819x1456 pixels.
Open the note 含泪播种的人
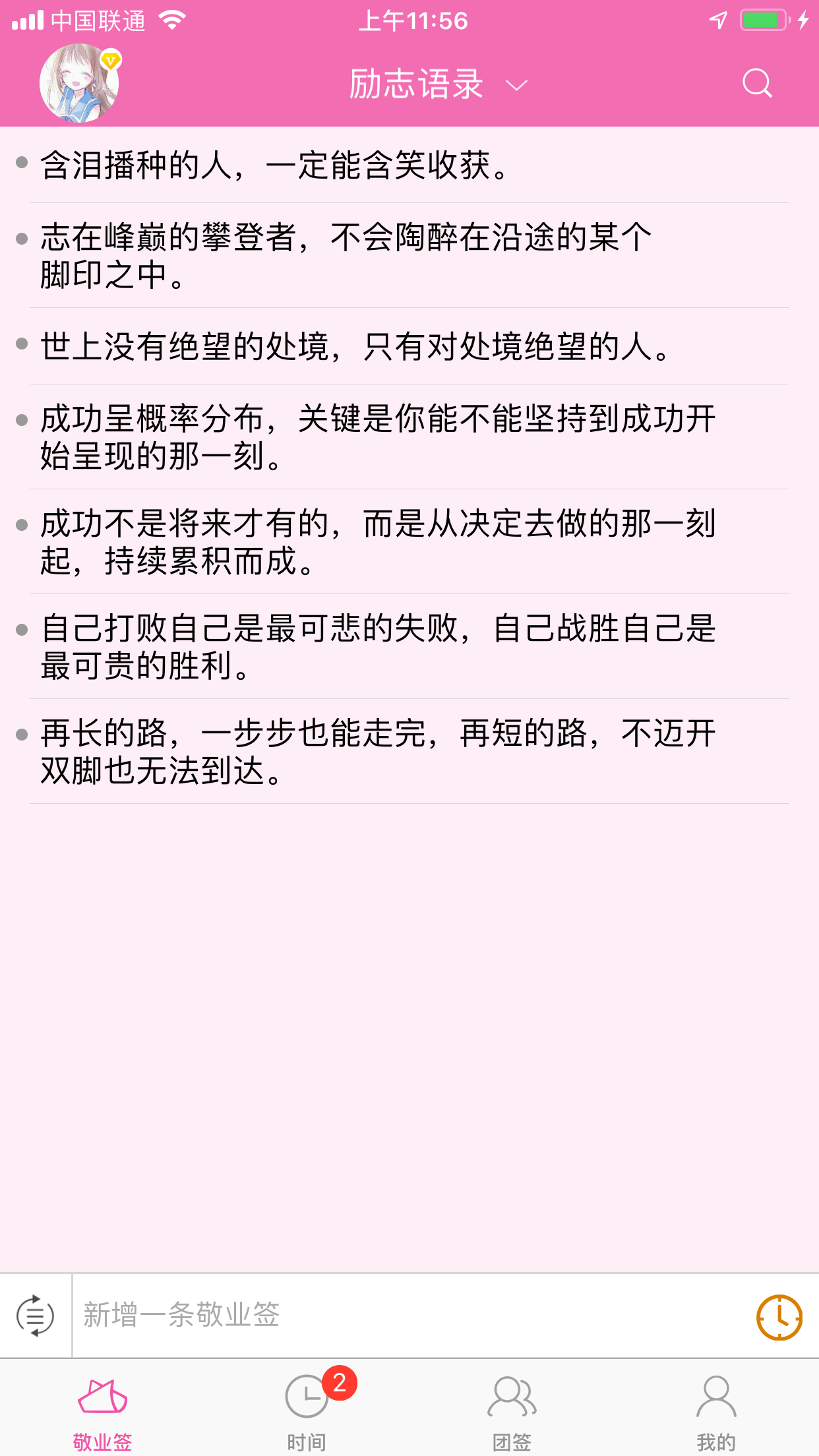point(409,165)
